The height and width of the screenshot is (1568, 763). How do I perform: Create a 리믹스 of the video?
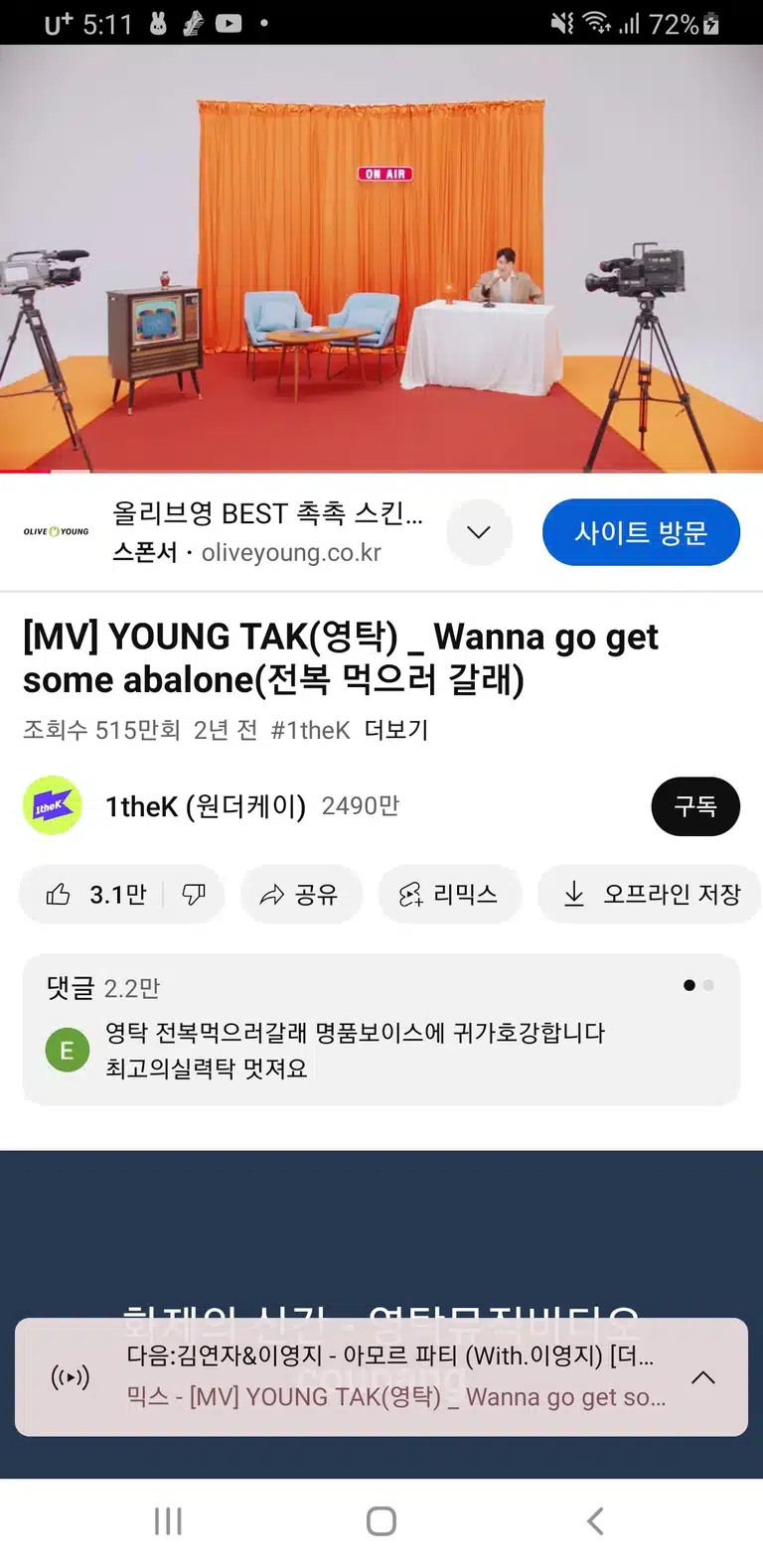point(449,895)
